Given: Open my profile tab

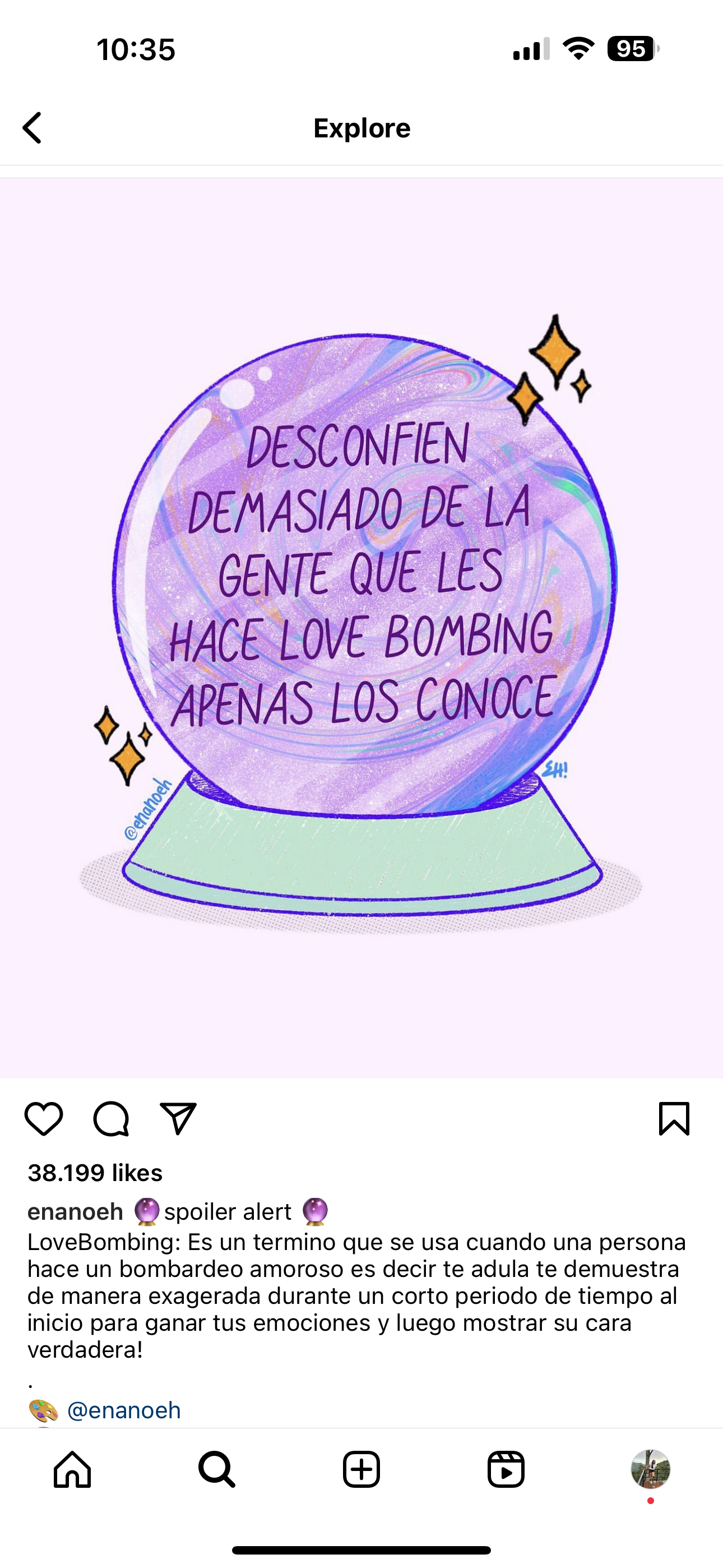Looking at the screenshot, I should 650,1468.
